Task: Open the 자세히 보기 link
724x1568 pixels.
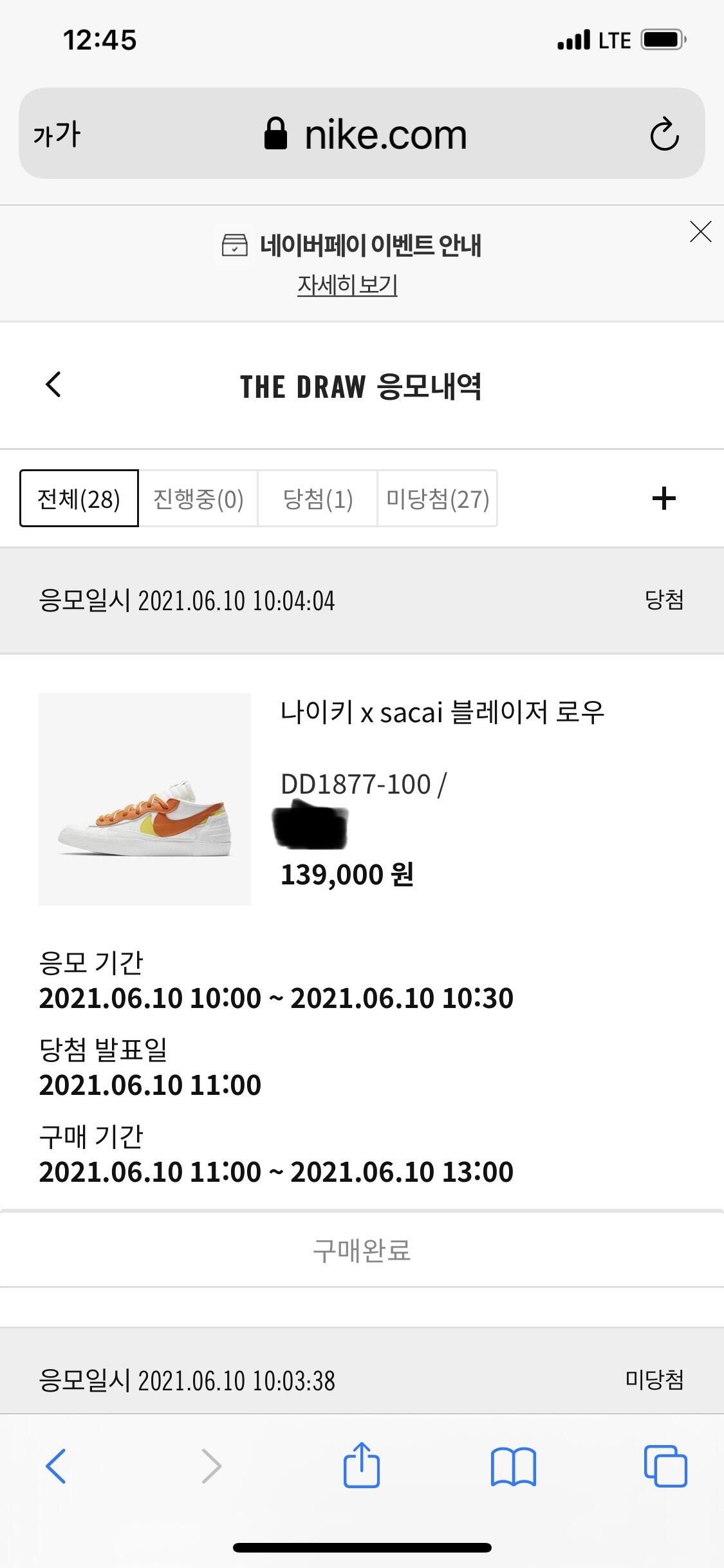Action: (347, 285)
